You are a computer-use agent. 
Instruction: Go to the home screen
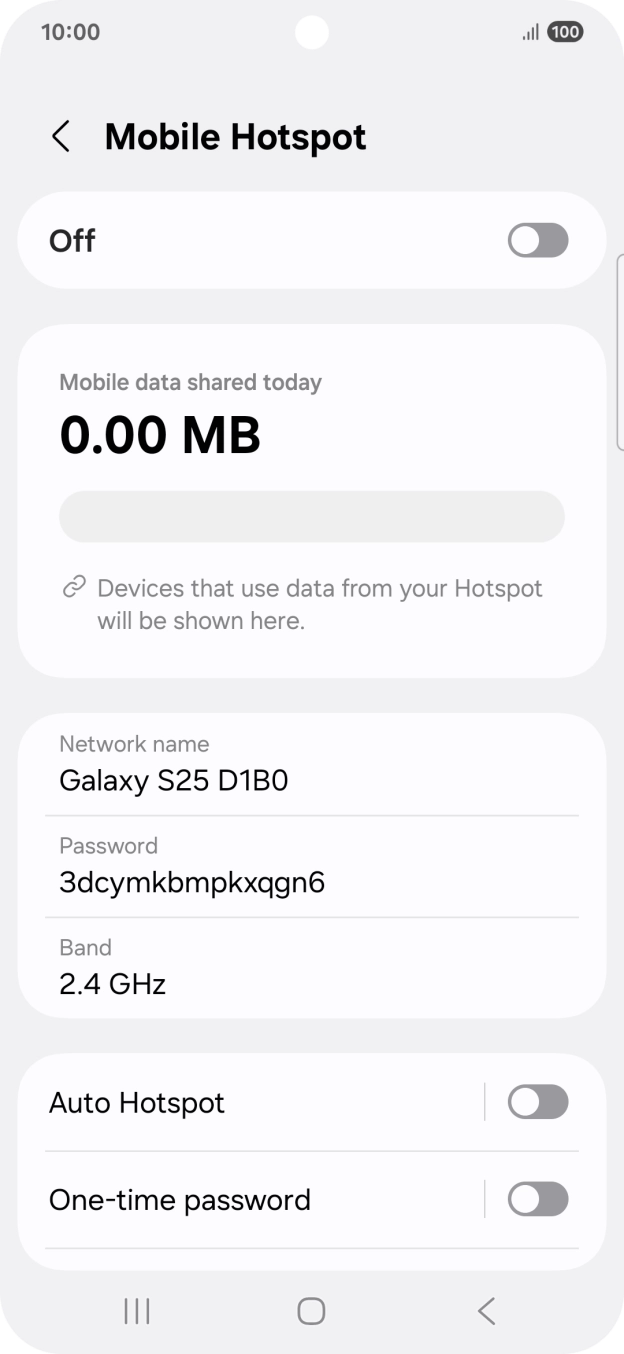(311, 1311)
